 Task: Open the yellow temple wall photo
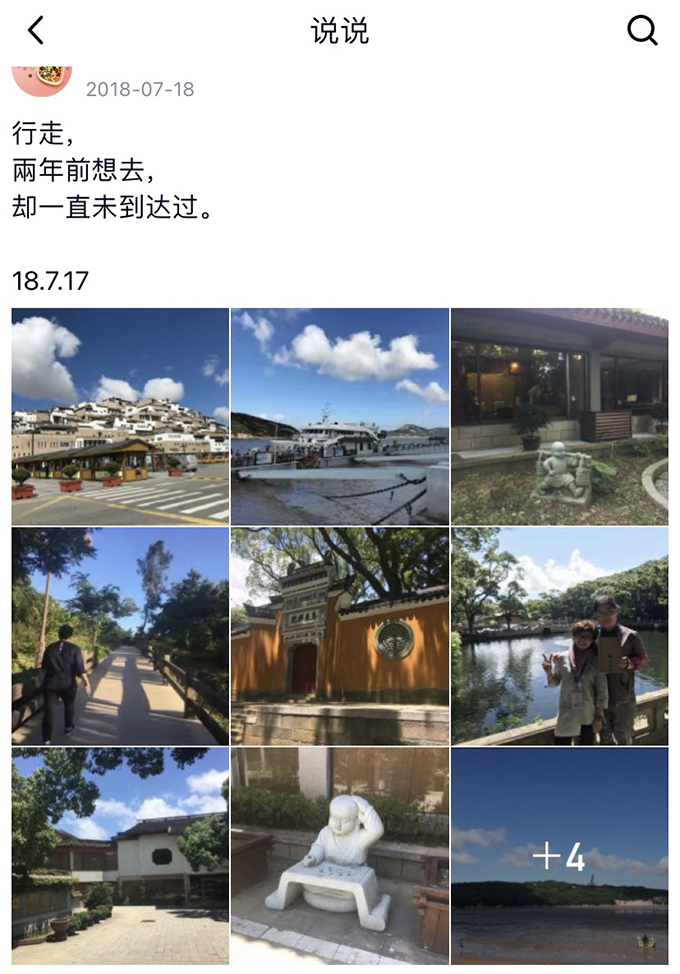coord(340,636)
